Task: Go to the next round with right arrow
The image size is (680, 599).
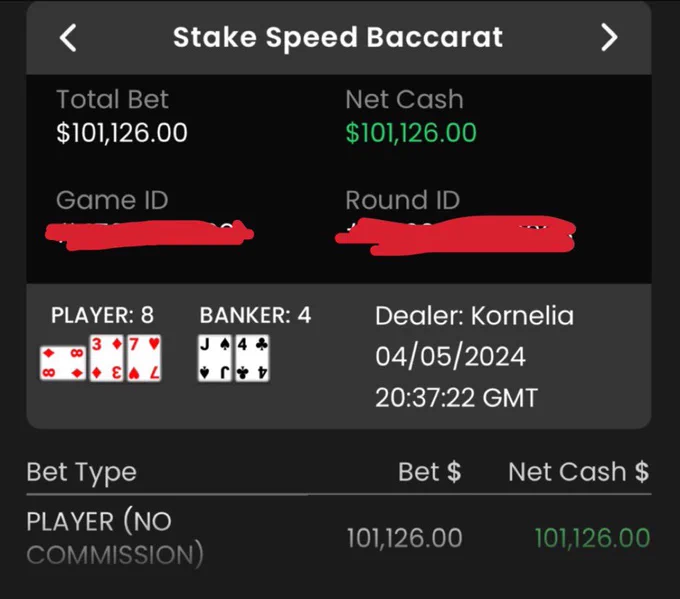Action: (609, 38)
